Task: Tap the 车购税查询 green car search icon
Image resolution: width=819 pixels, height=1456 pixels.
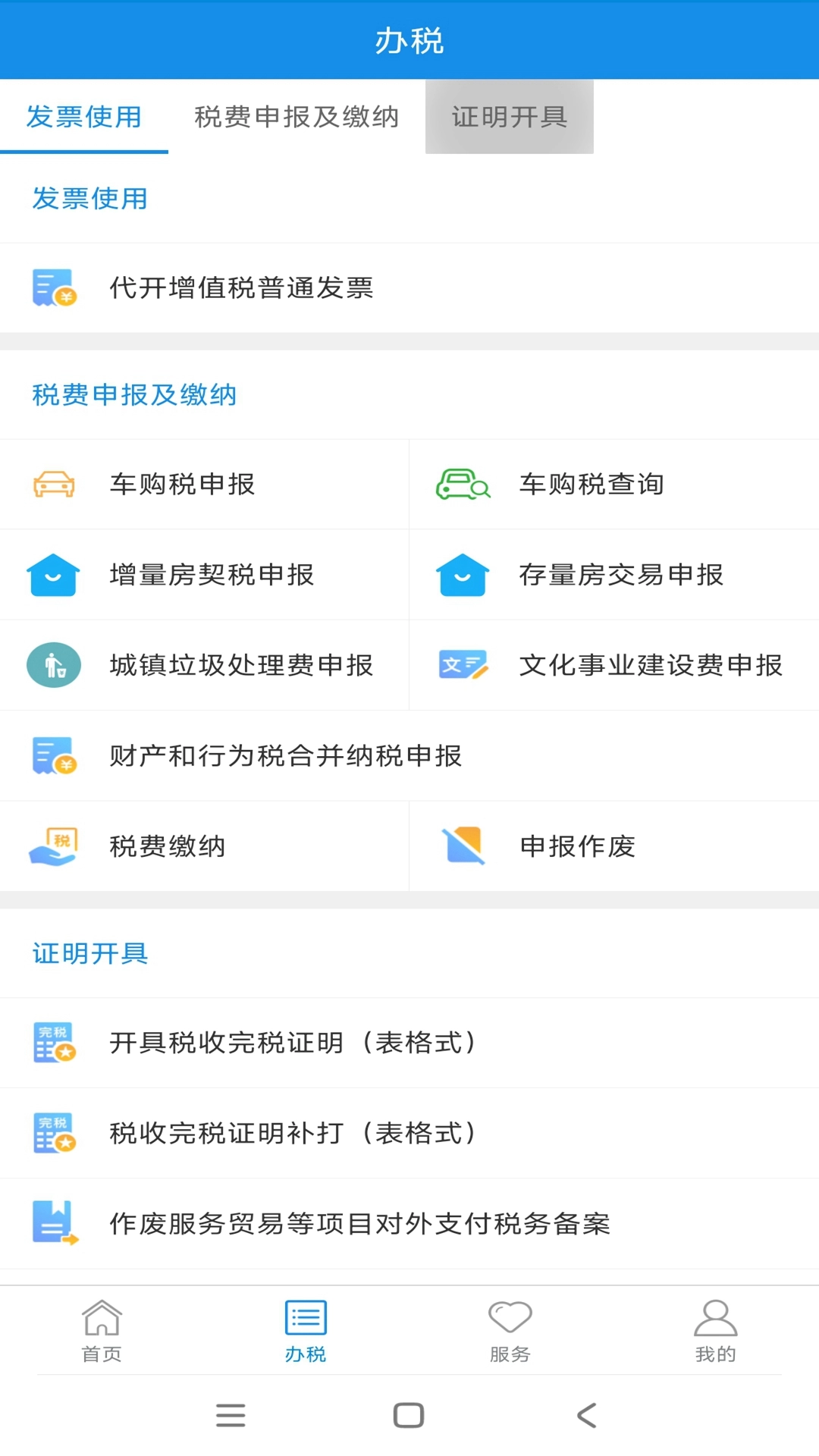Action: click(x=462, y=484)
